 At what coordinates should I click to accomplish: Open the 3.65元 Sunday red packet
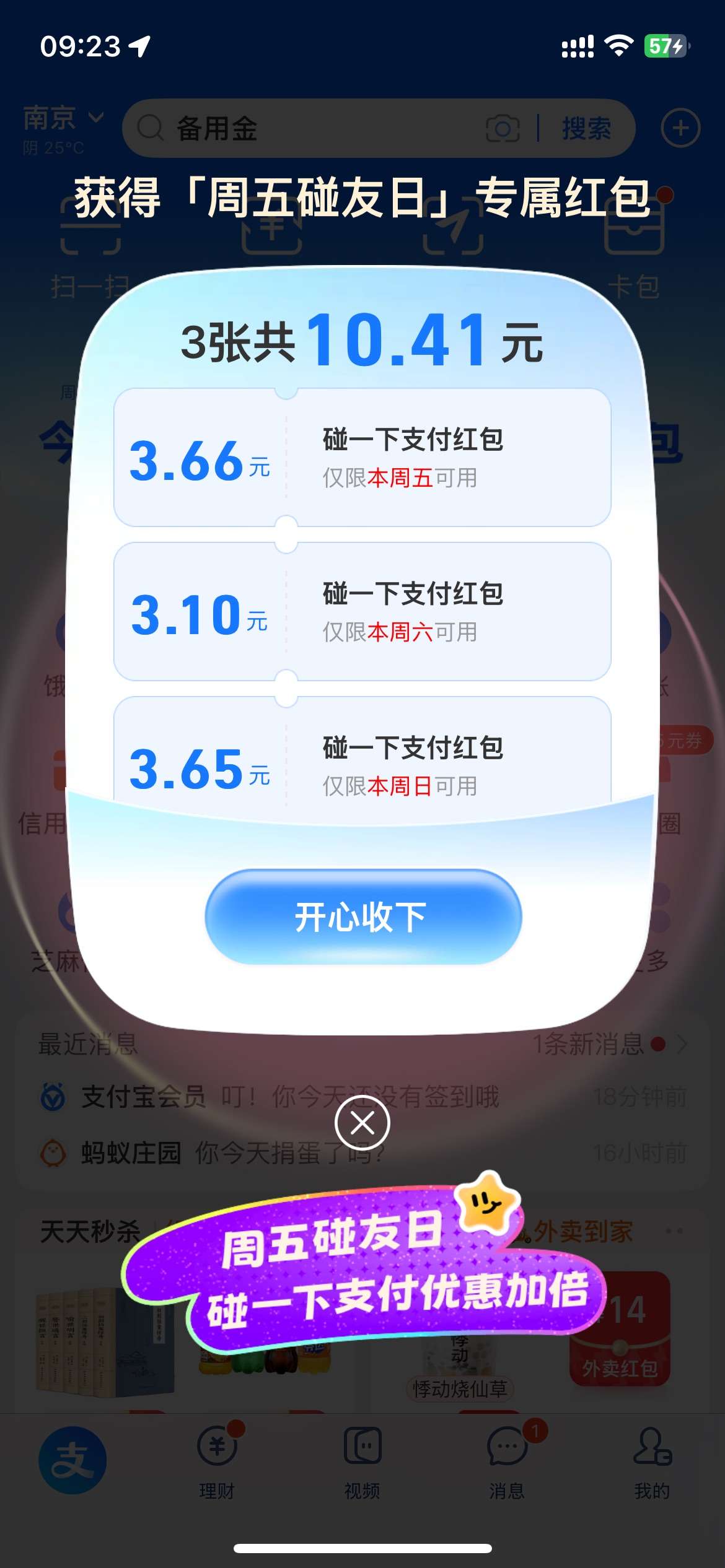click(x=362, y=759)
